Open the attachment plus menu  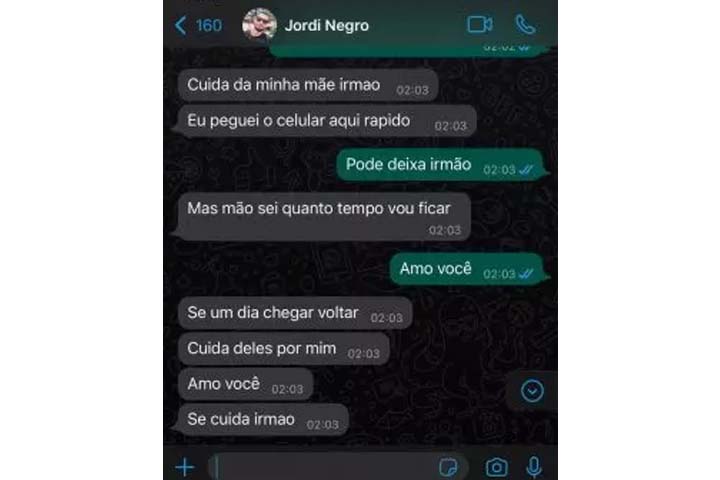tap(185, 467)
